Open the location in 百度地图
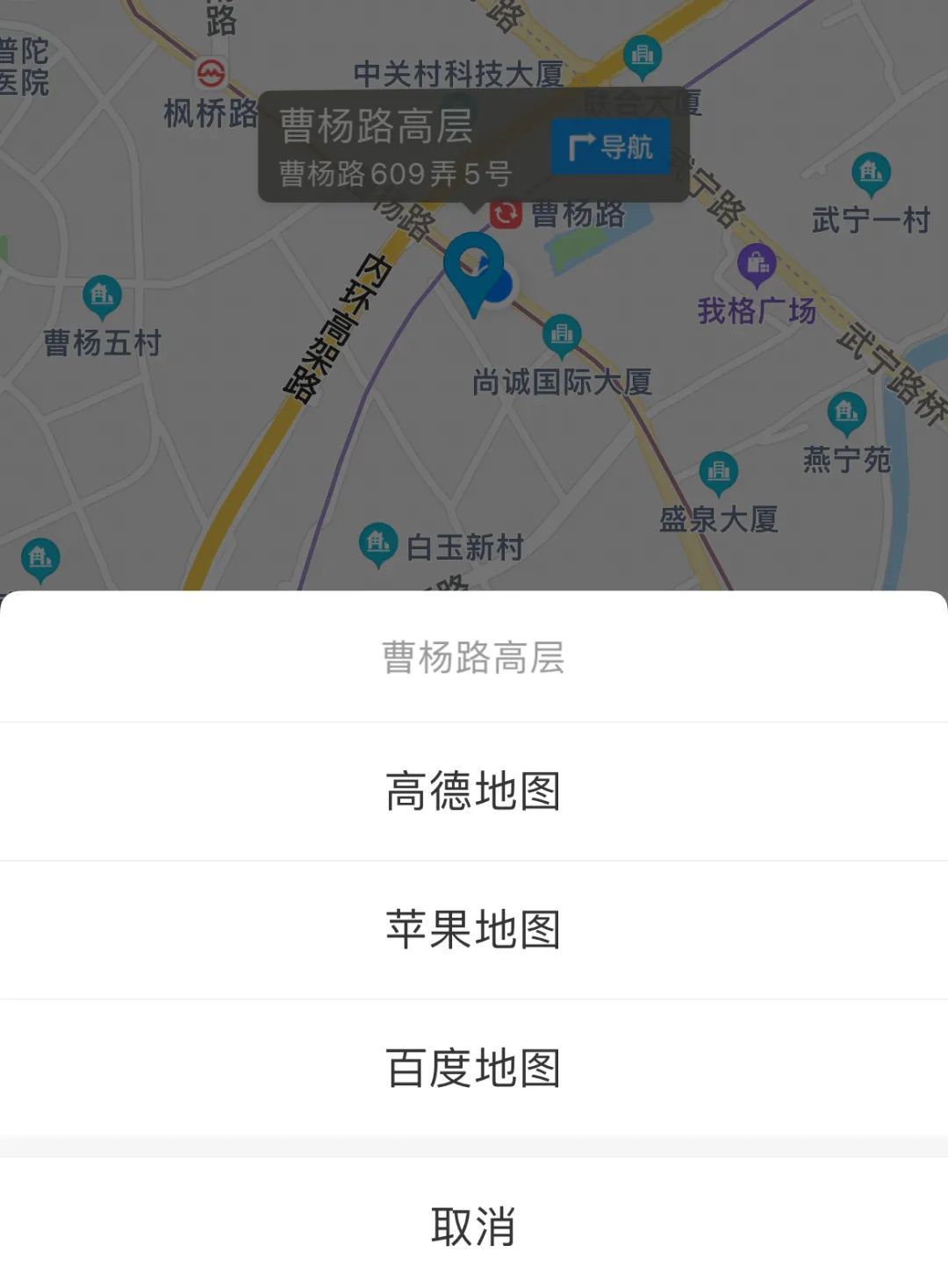 tap(473, 1069)
